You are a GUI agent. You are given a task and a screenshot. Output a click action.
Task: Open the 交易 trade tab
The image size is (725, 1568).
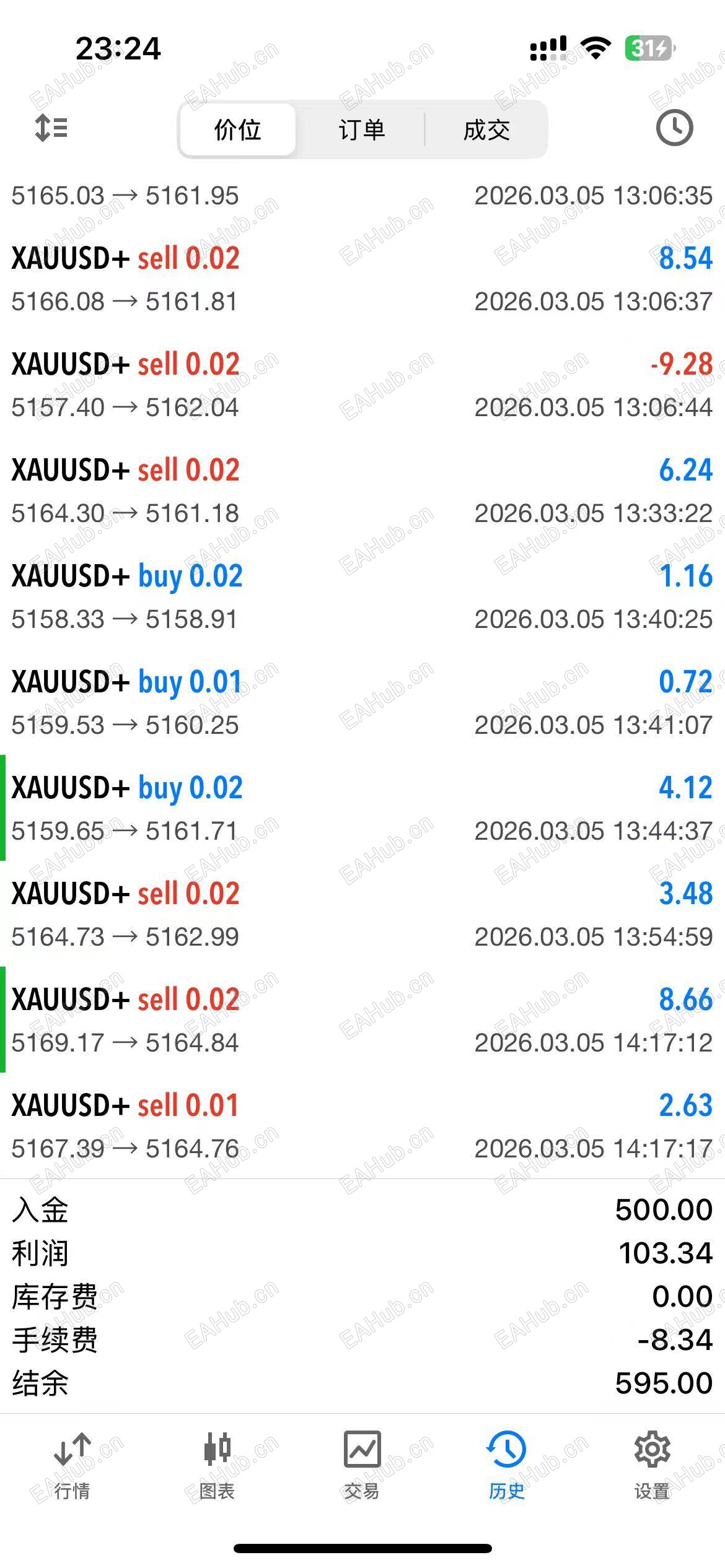point(362,1466)
